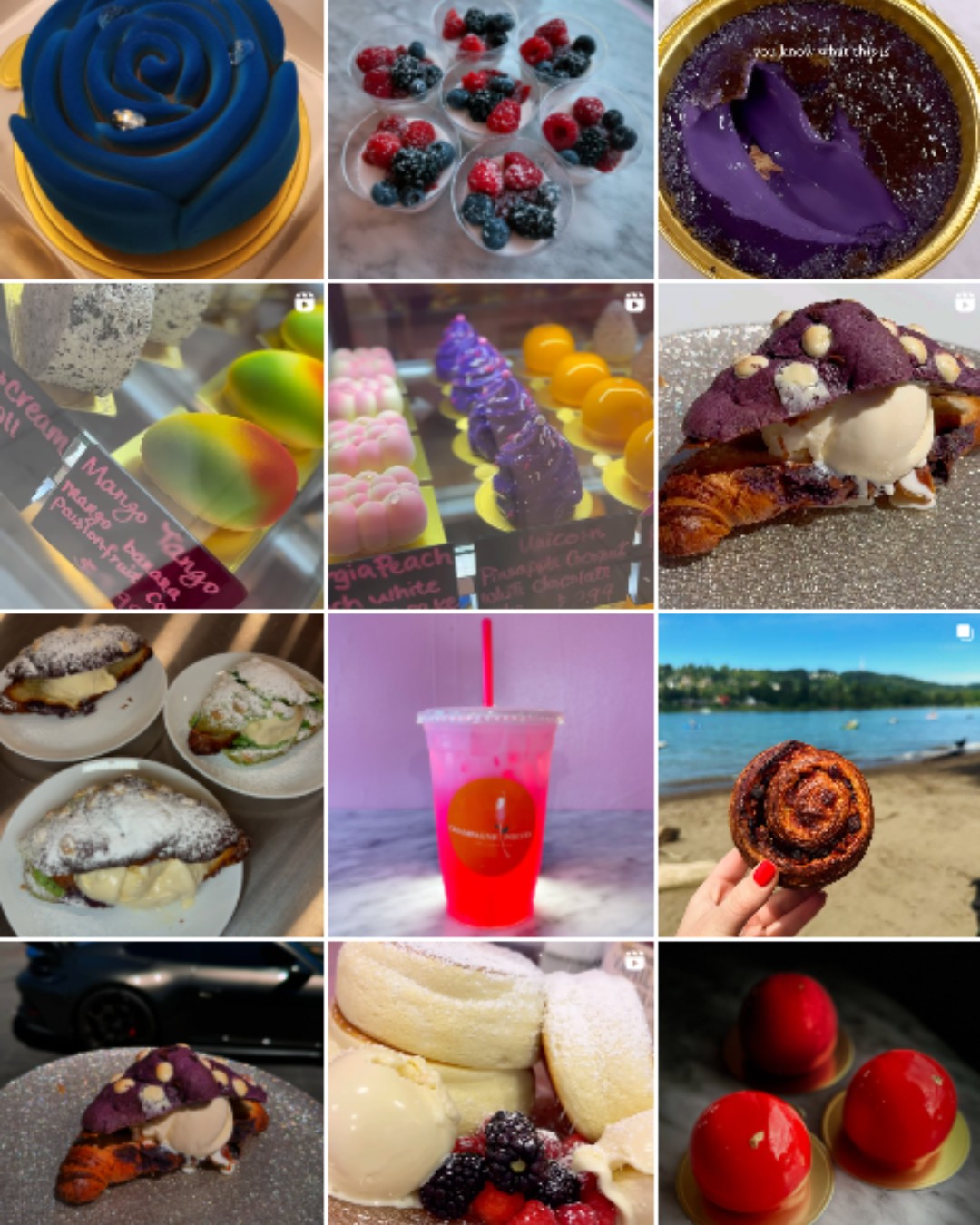Open the soufflé pancakes with berries reel
The image size is (980, 1225).
tap(490, 1083)
